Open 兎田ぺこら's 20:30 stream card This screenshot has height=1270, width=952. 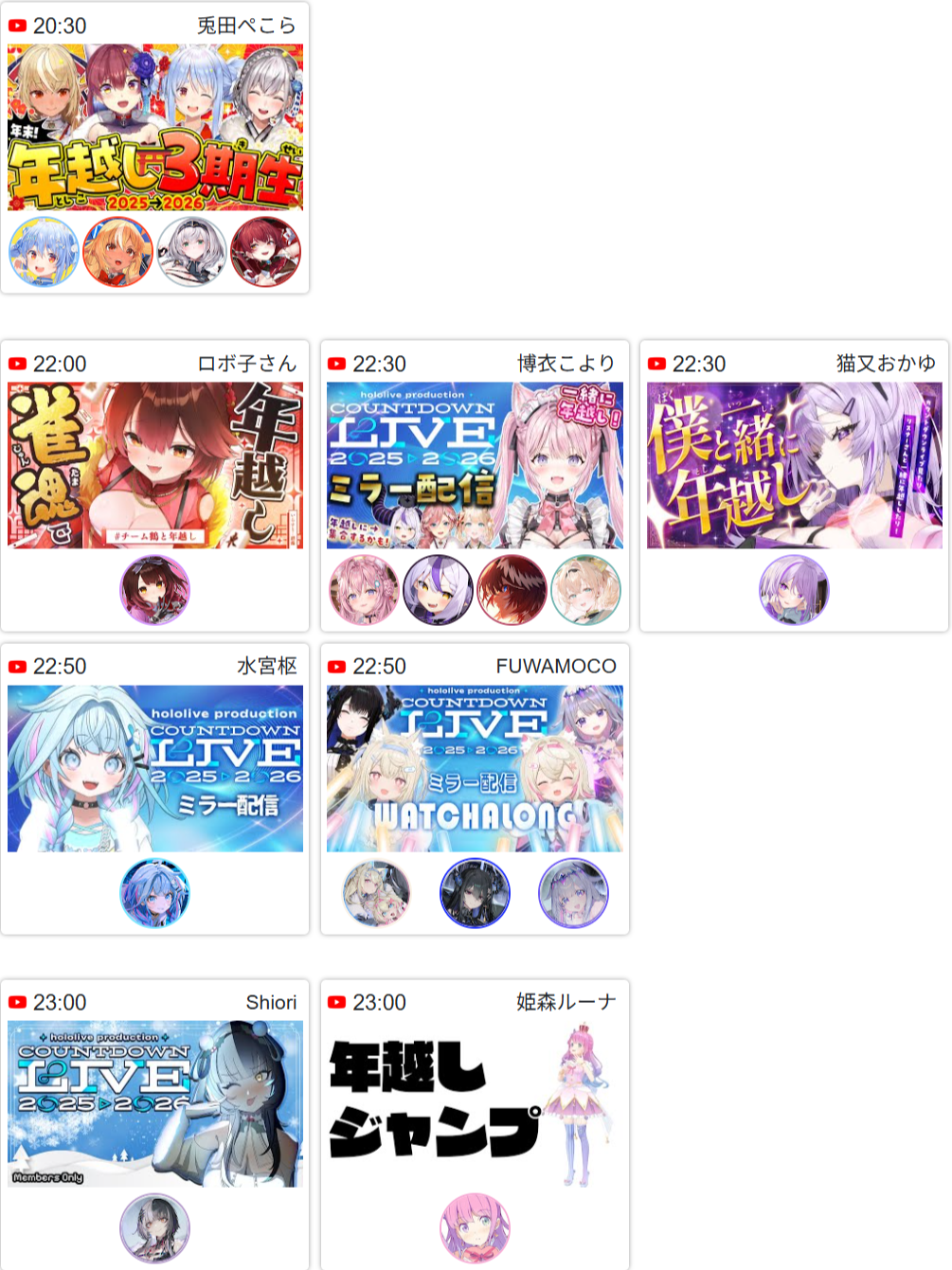click(155, 127)
